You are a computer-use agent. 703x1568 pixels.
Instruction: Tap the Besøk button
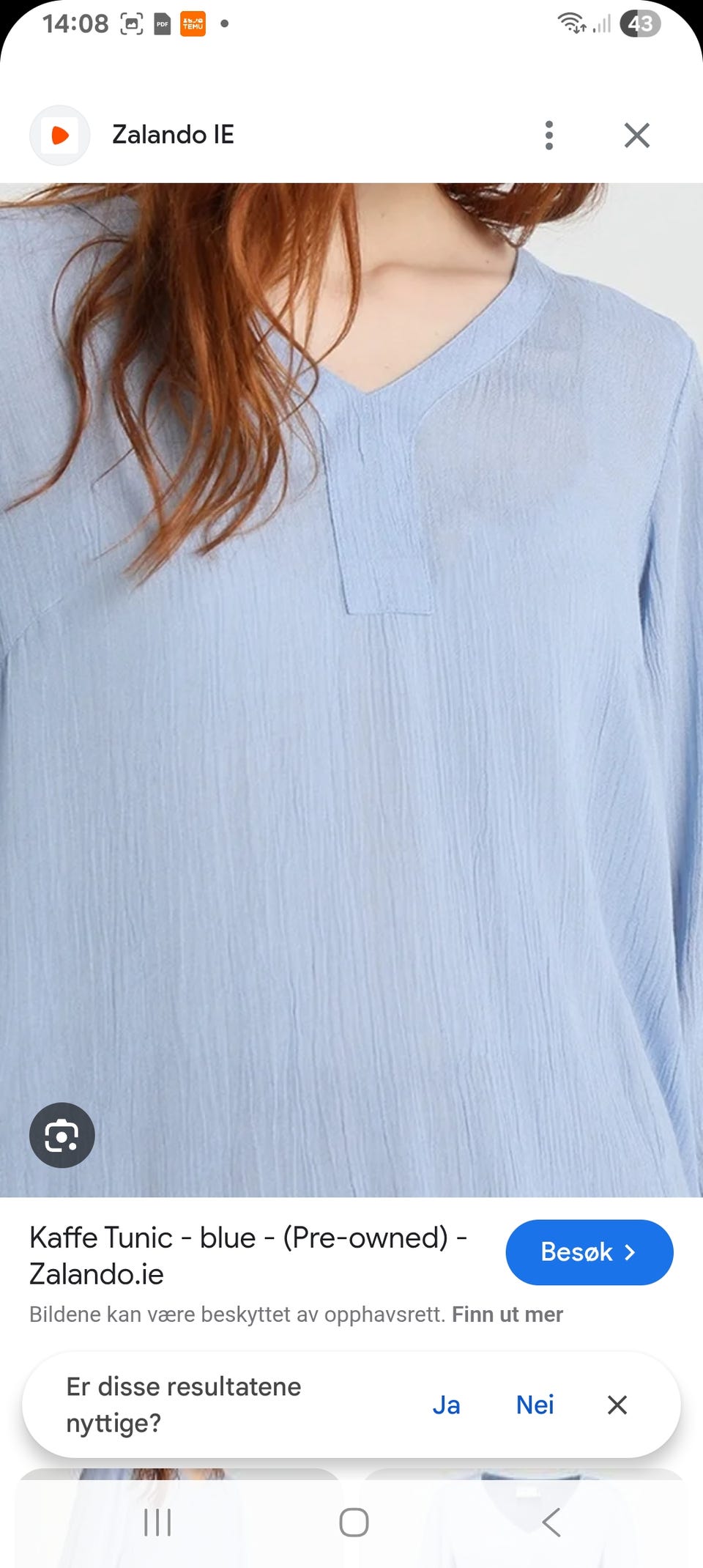click(x=589, y=1252)
